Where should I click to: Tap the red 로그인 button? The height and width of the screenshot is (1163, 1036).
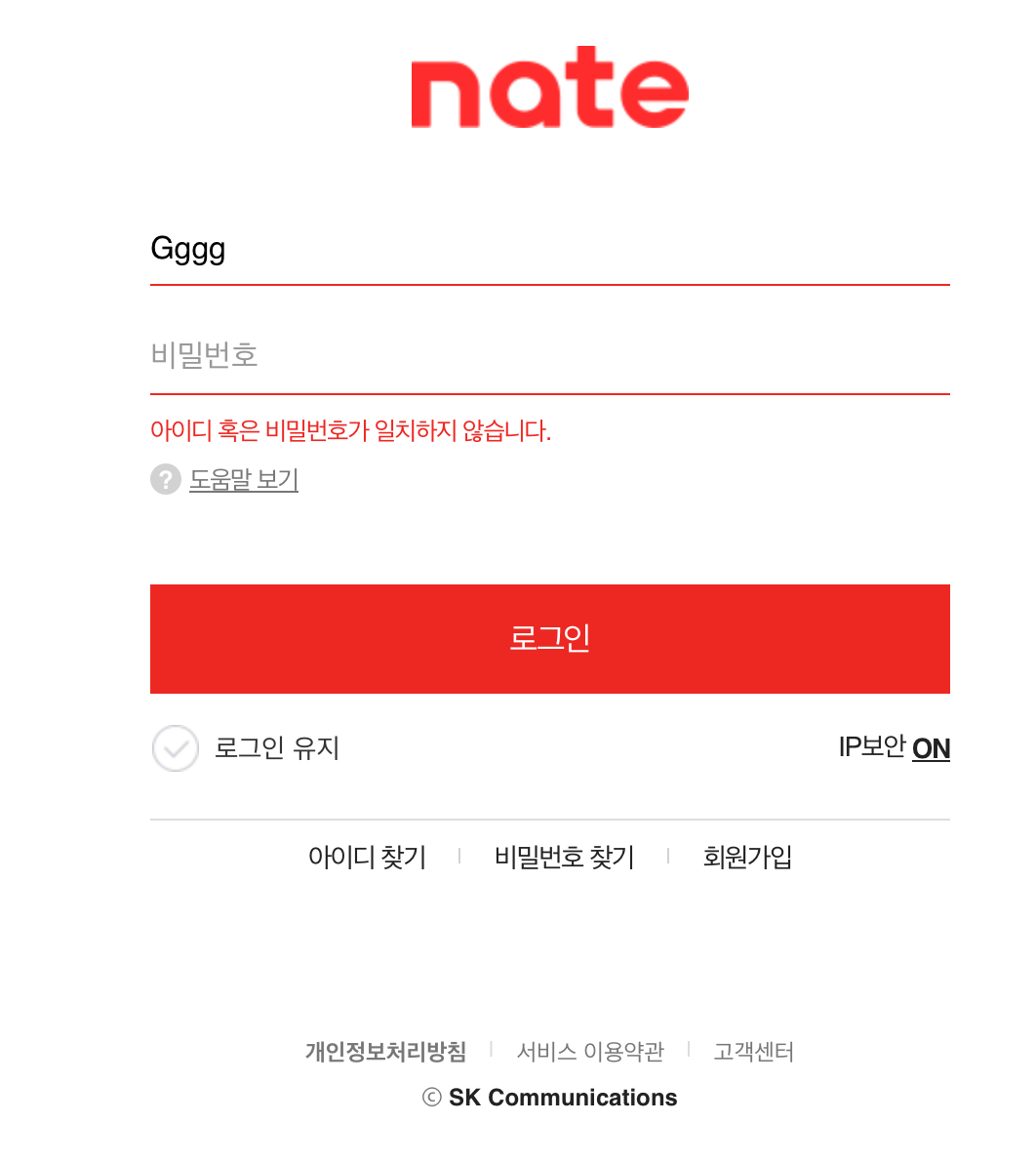549,639
